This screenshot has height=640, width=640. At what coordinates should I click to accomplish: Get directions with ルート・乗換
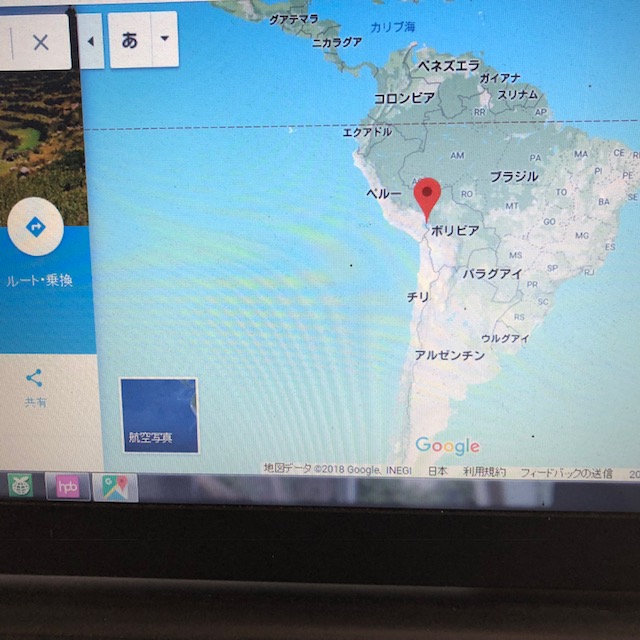pos(36,228)
